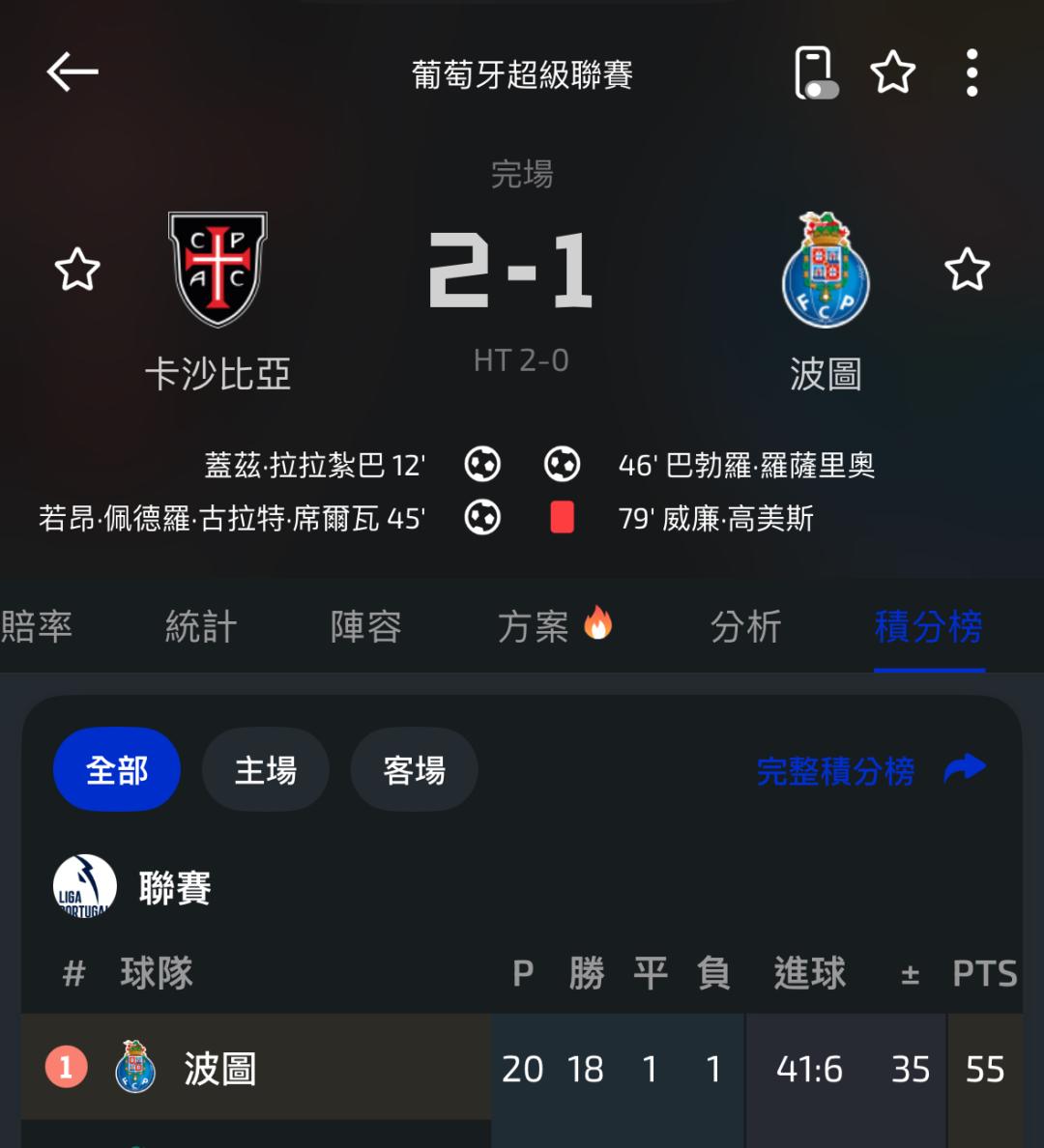Select the 積分榜 tab
The width and height of the screenshot is (1044, 1148).
click(x=928, y=627)
